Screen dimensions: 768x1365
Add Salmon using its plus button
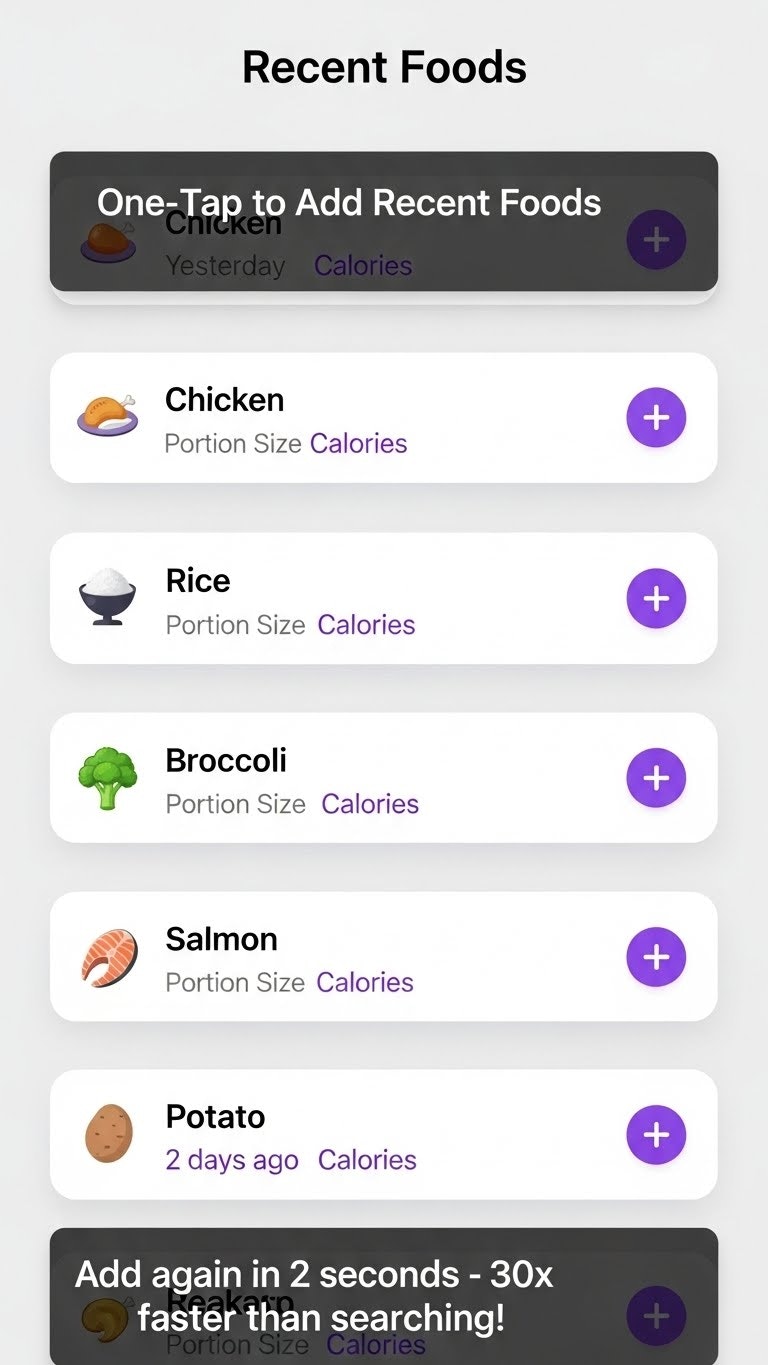click(x=655, y=955)
